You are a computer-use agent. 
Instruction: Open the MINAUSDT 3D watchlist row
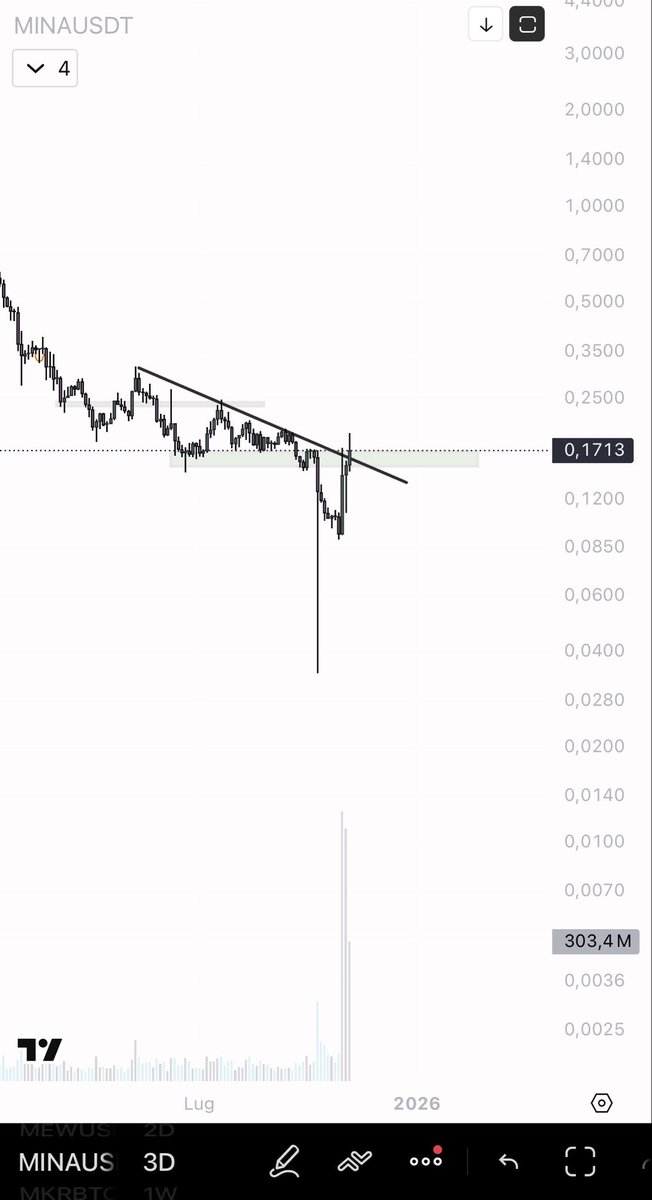point(97,1162)
